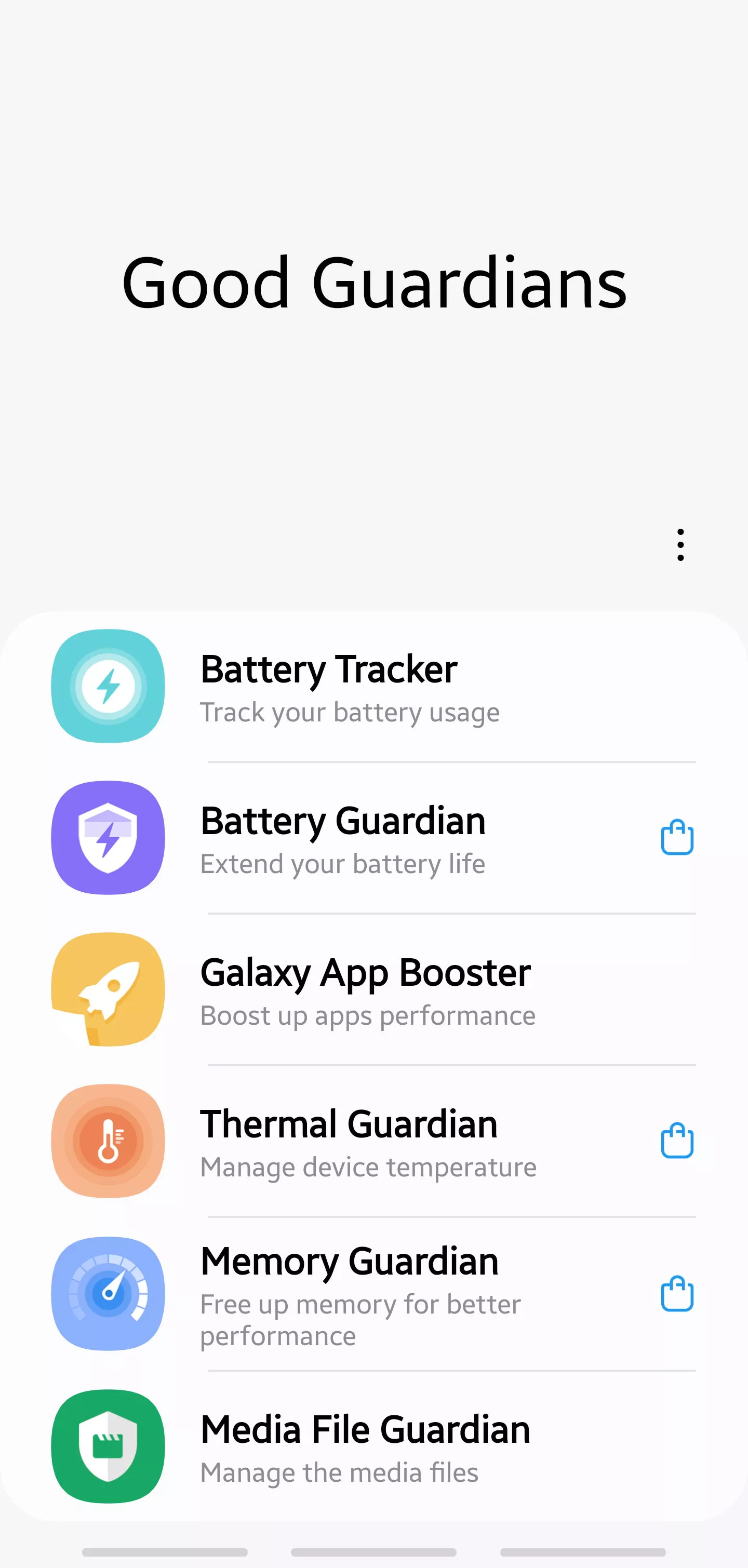
Task: Open the Battery Guardian row
Action: click(373, 838)
